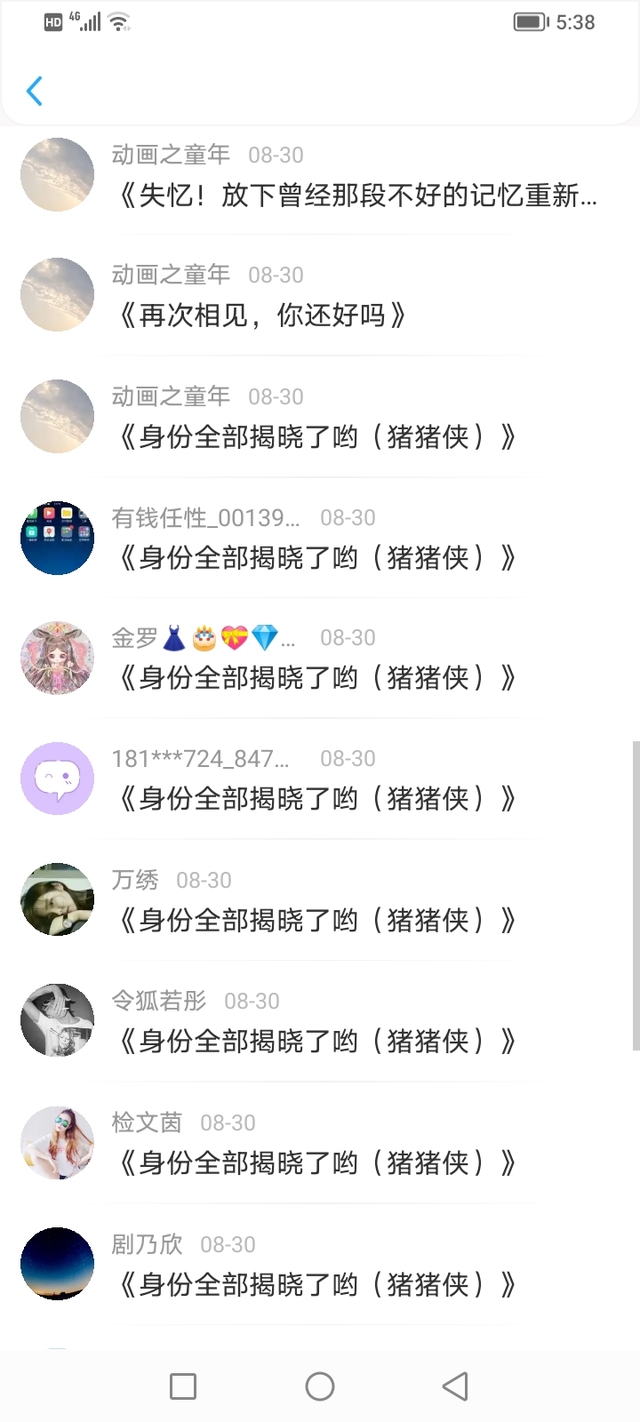
Task: Open 动画之童年's post《失忆！放下曾经那段不好的记忆重新…
Action: [357, 196]
